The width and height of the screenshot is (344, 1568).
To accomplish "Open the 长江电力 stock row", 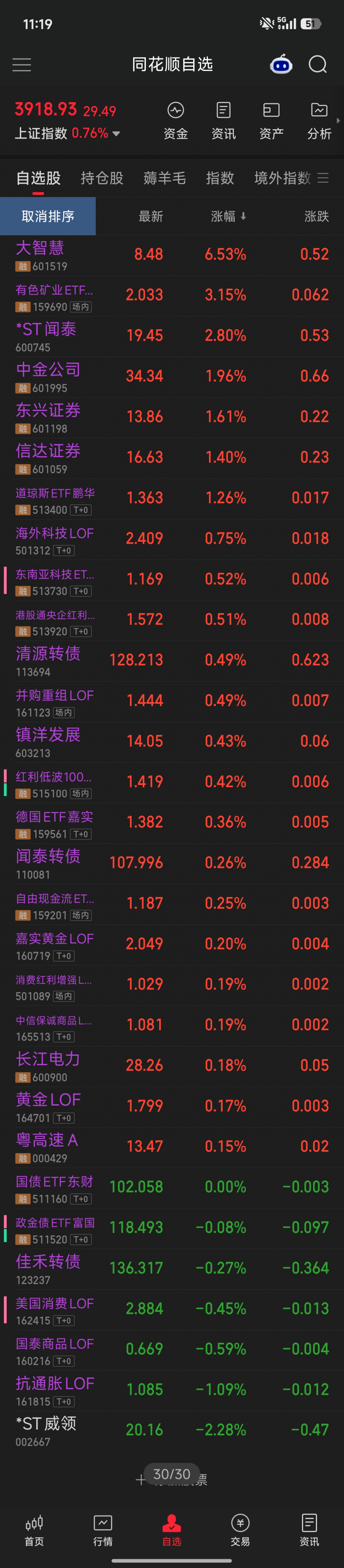I will pos(172,1067).
